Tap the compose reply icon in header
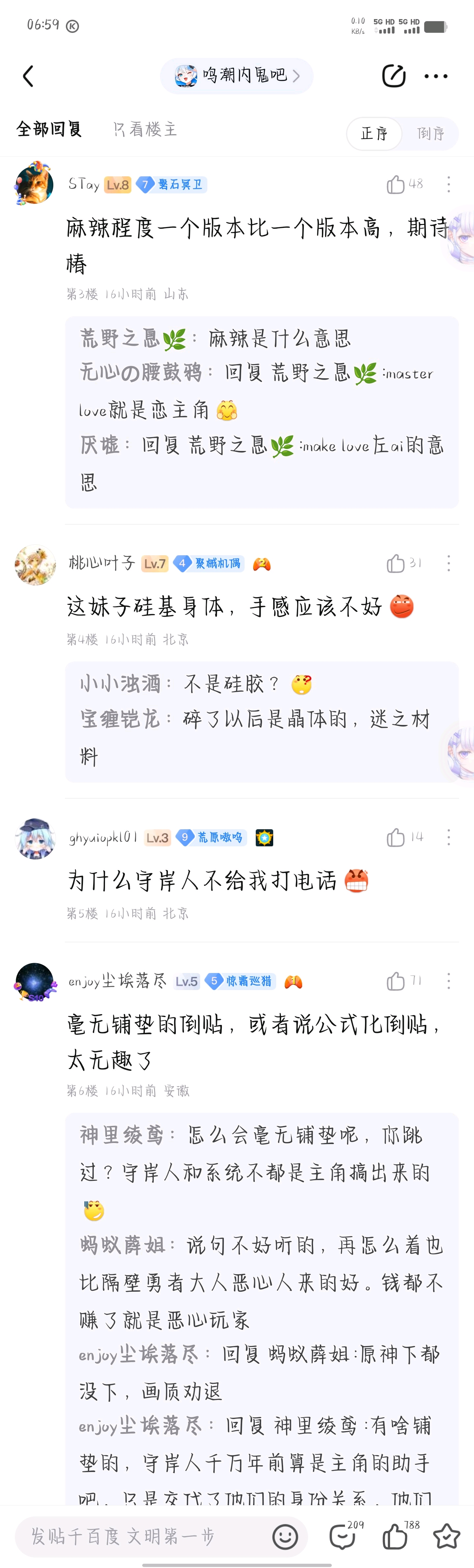 point(394,76)
